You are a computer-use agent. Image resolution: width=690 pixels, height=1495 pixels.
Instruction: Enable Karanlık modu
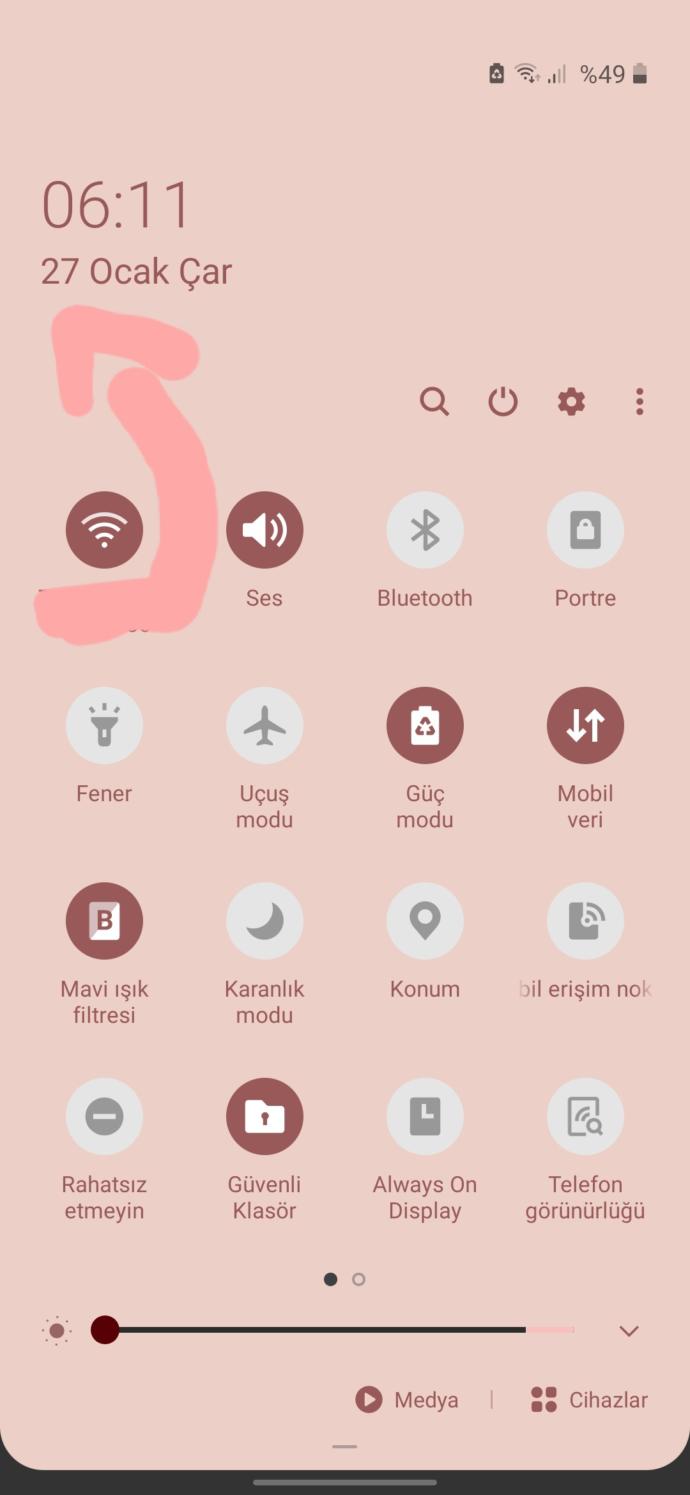[265, 921]
